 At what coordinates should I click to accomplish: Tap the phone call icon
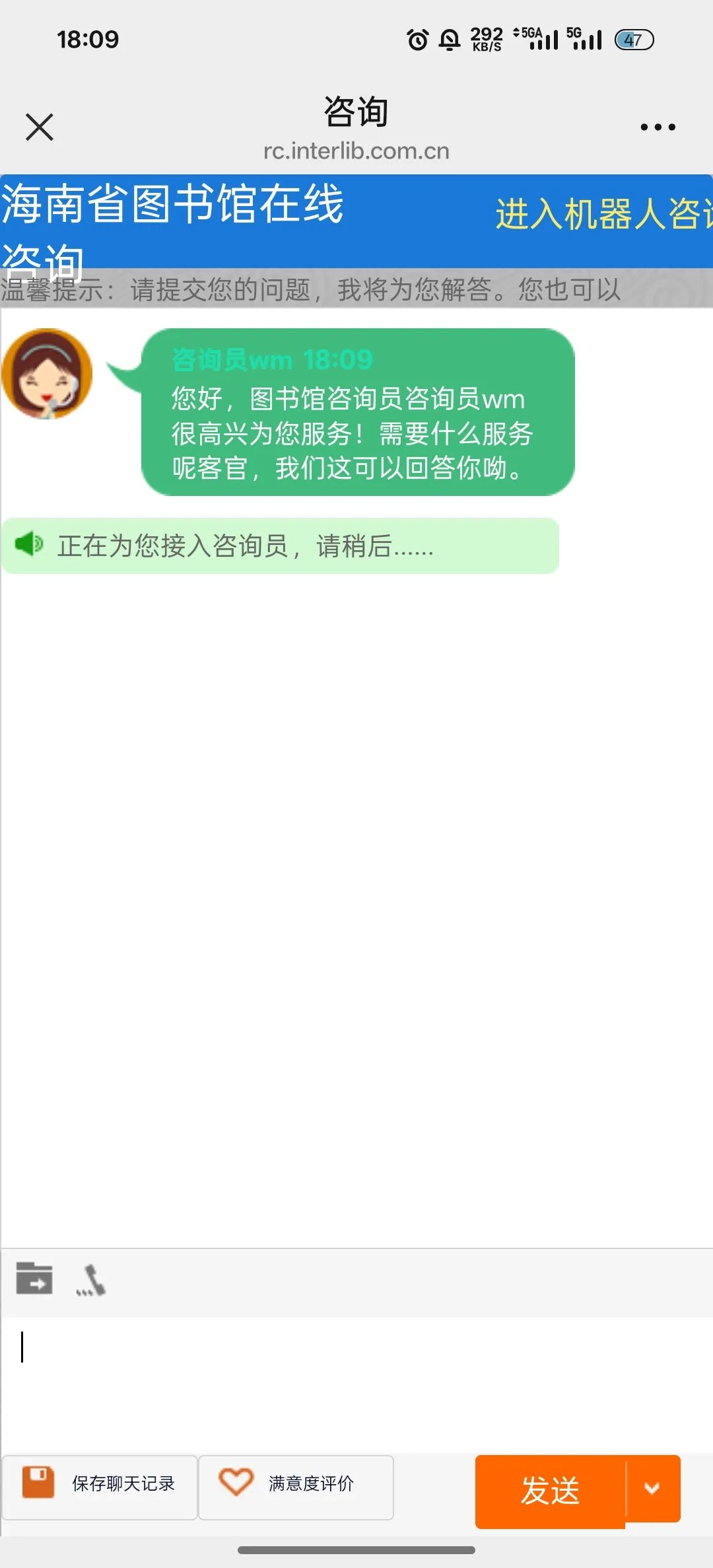[x=91, y=1280]
